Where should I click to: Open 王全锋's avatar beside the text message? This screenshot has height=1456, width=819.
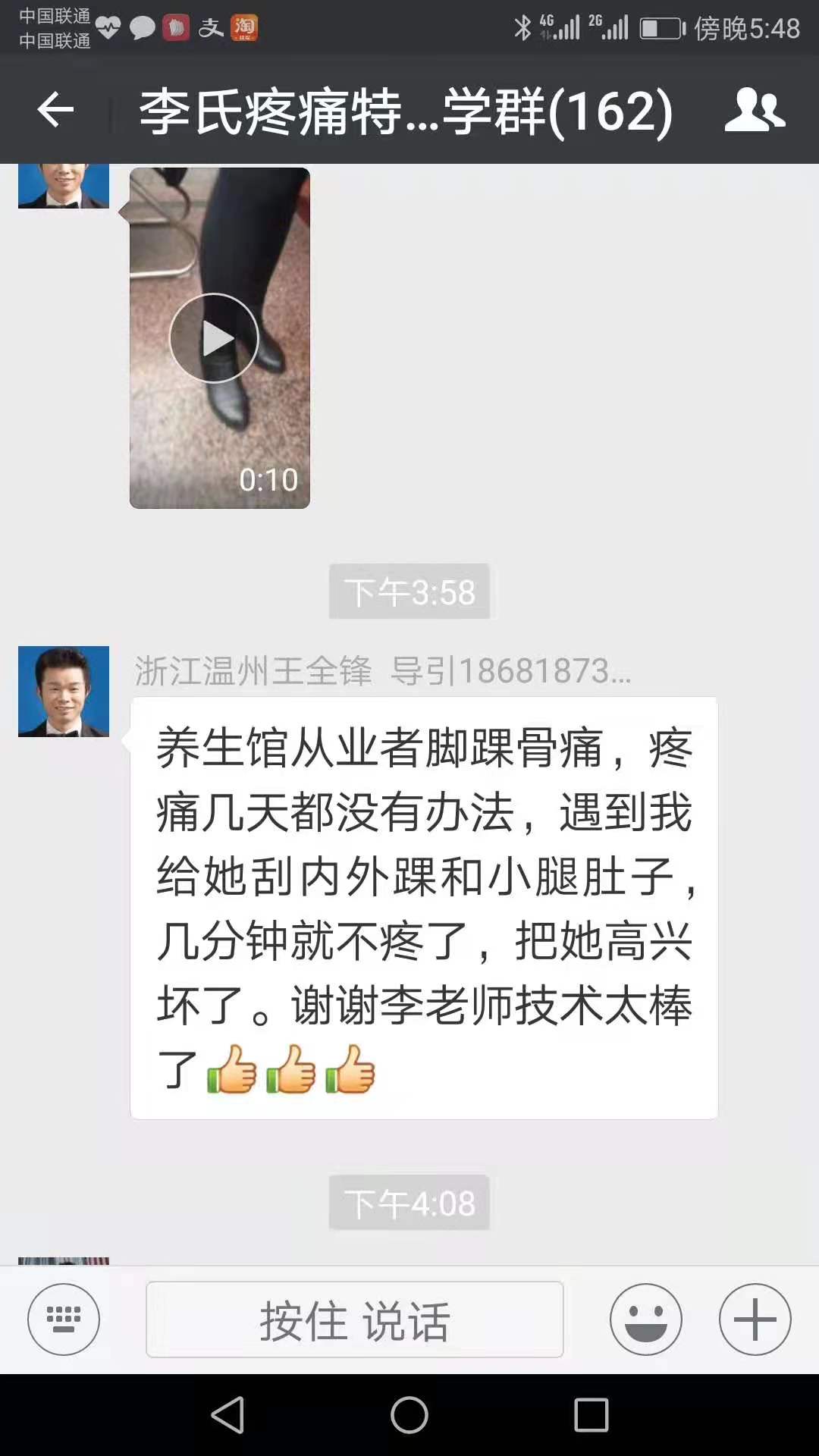point(64,692)
